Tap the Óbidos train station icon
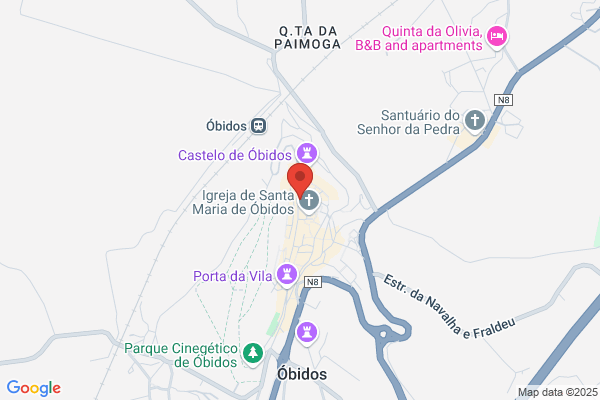600x400 pixels. pyautogui.click(x=258, y=126)
